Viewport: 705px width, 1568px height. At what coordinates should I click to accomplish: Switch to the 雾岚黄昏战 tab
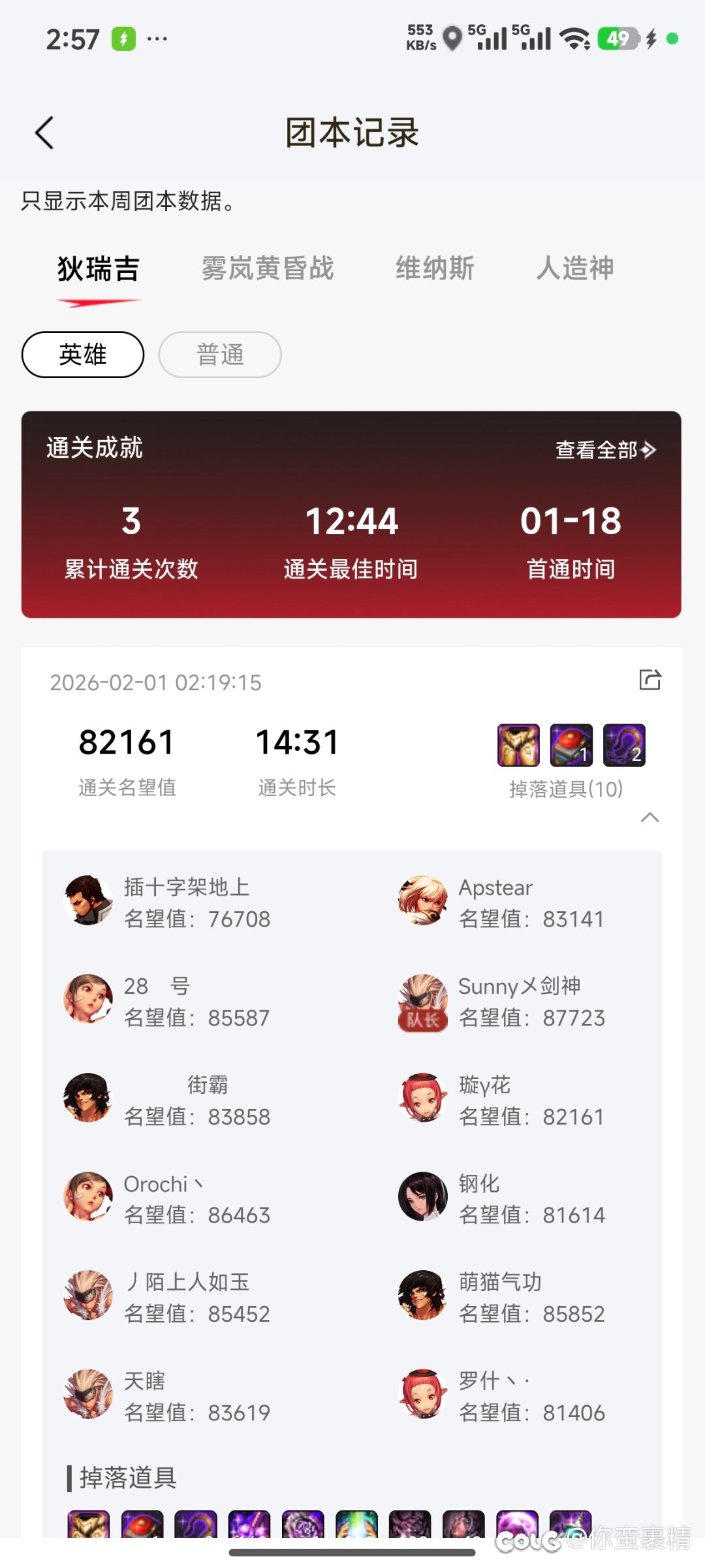[x=268, y=268]
